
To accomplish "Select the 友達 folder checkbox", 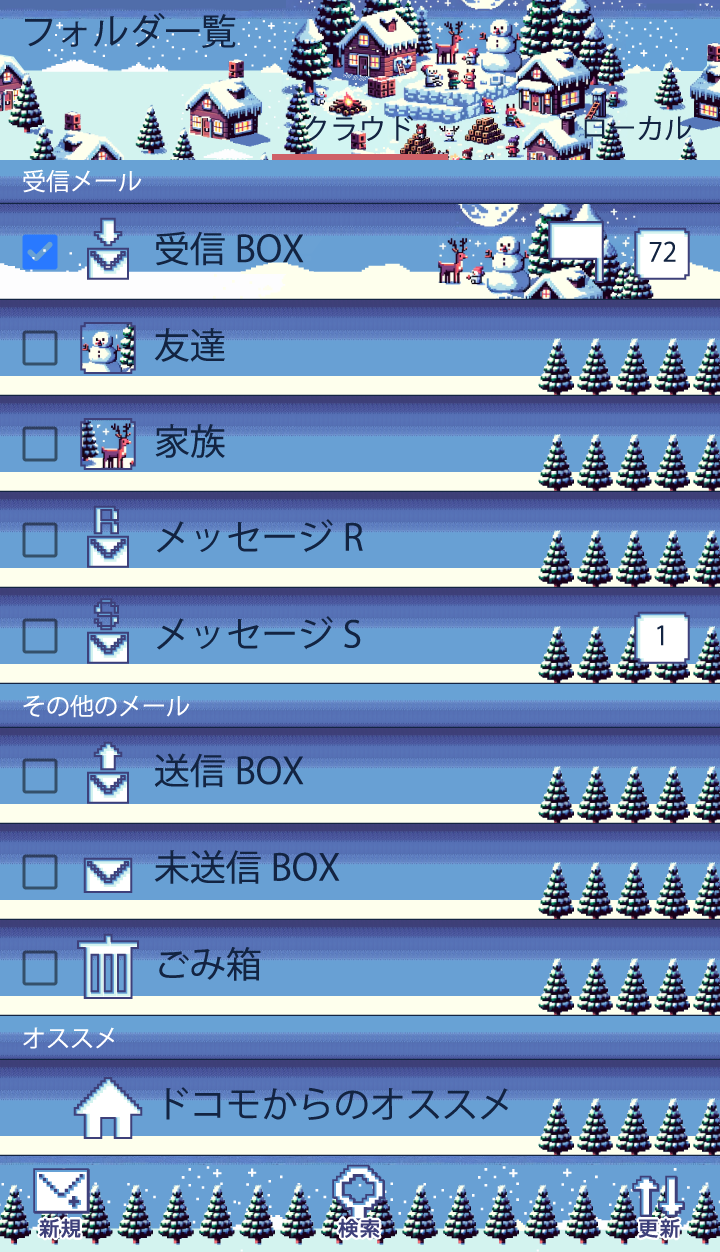I will [40, 348].
